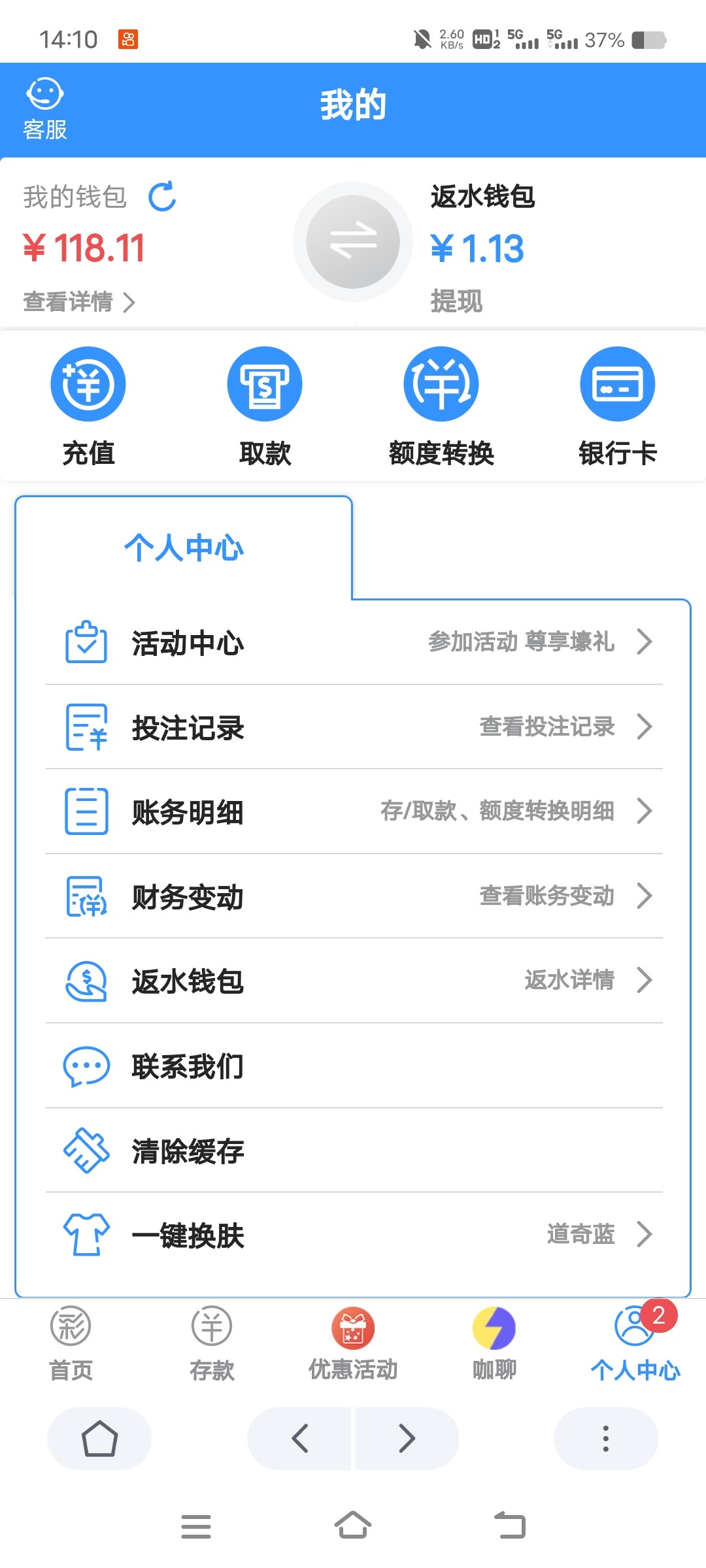Refresh 我的钱包 balance

[162, 196]
